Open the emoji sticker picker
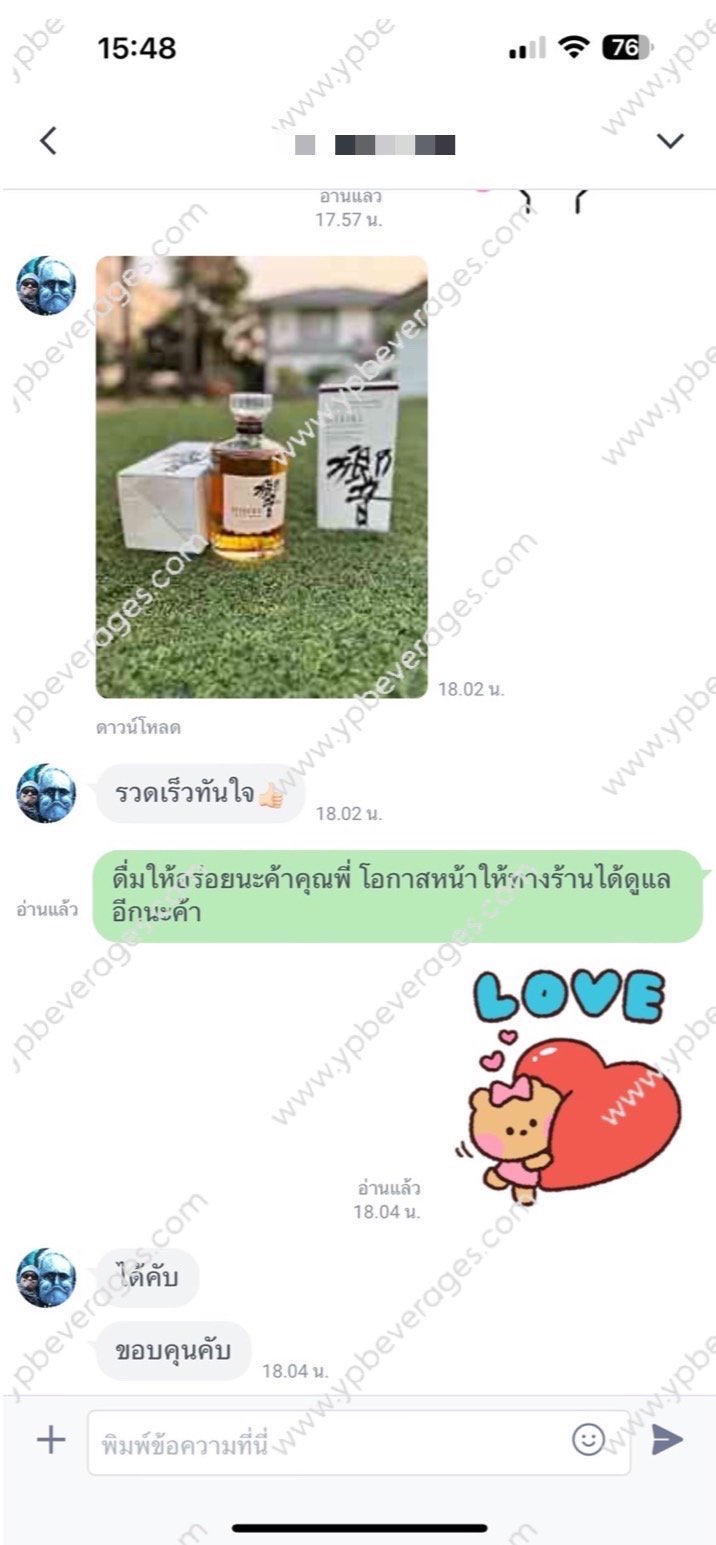Image resolution: width=716 pixels, height=1545 pixels. pyautogui.click(x=589, y=1439)
